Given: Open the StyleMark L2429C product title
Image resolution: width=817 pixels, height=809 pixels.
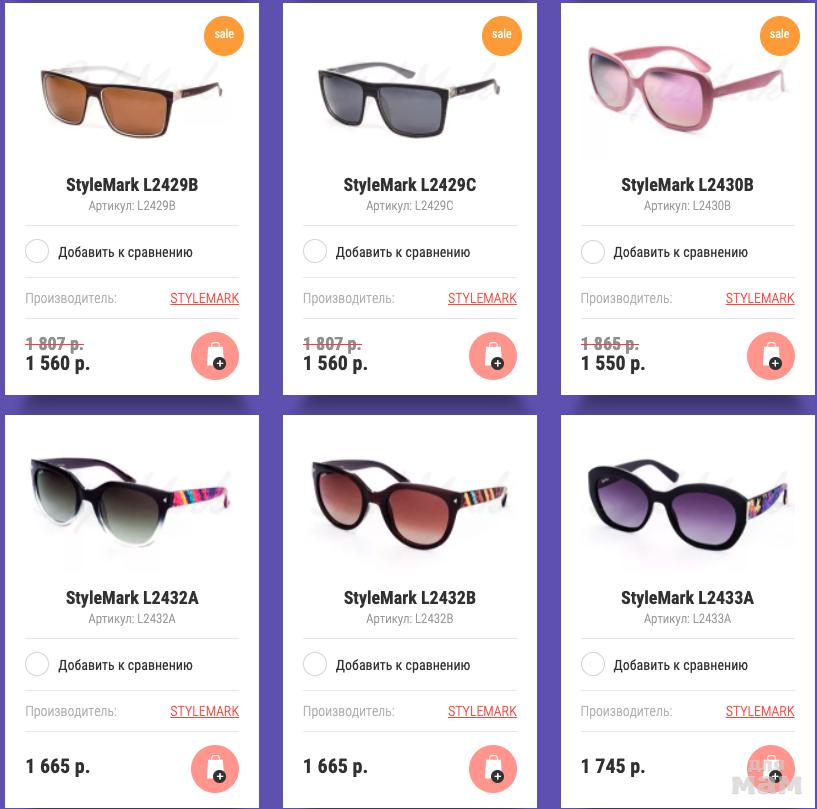Looking at the screenshot, I should (409, 185).
